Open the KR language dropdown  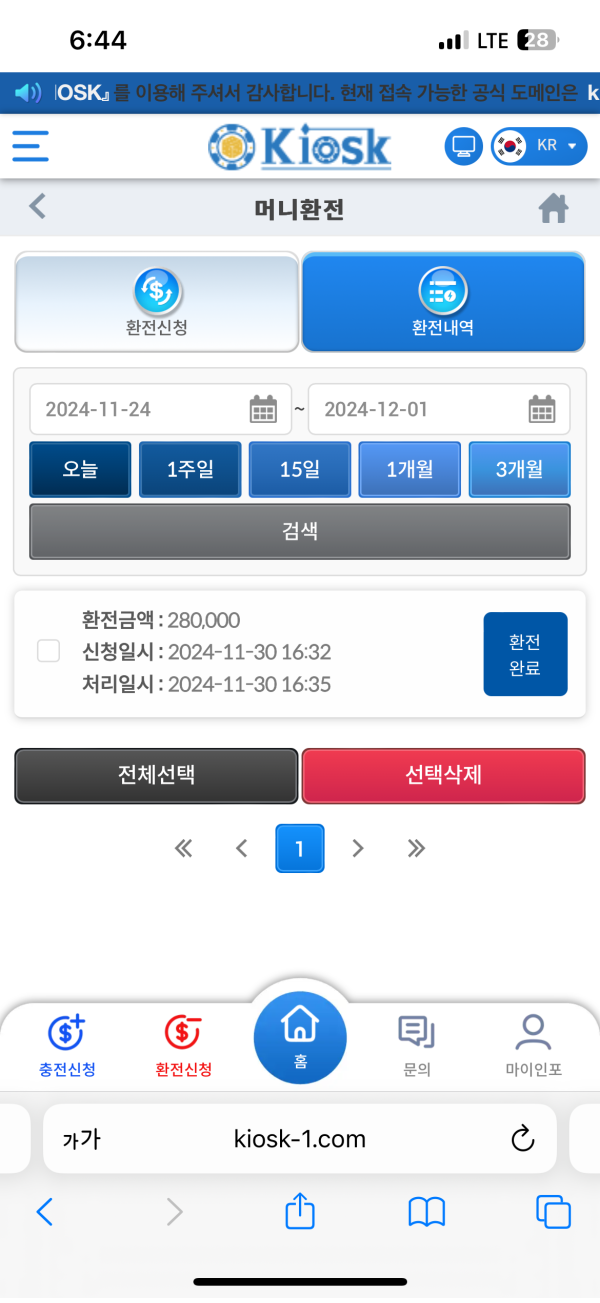coord(539,146)
